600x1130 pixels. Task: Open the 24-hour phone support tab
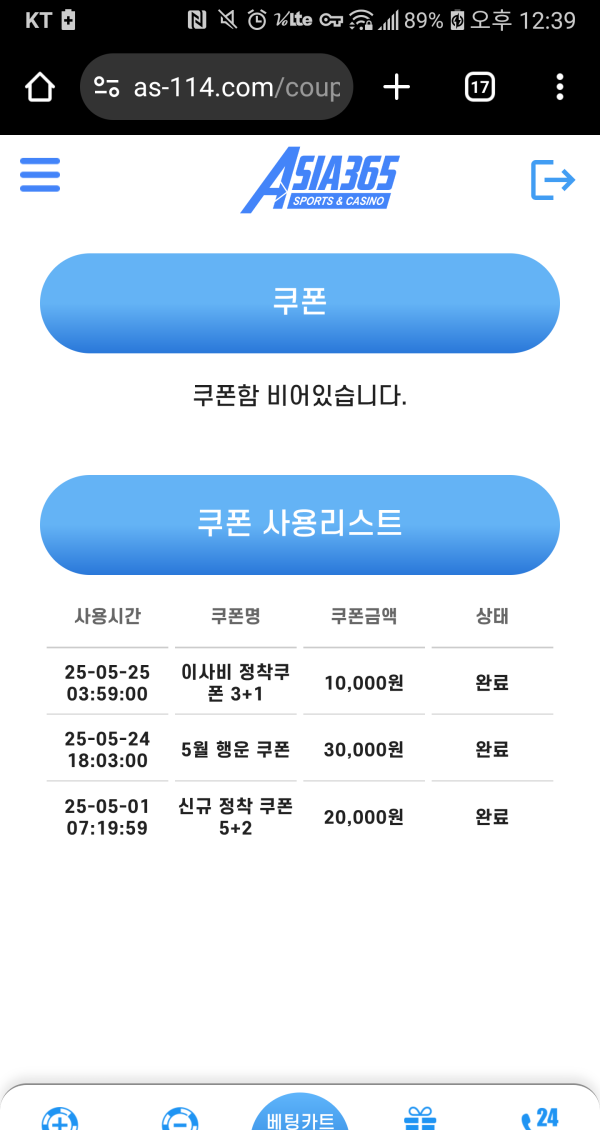539,1118
